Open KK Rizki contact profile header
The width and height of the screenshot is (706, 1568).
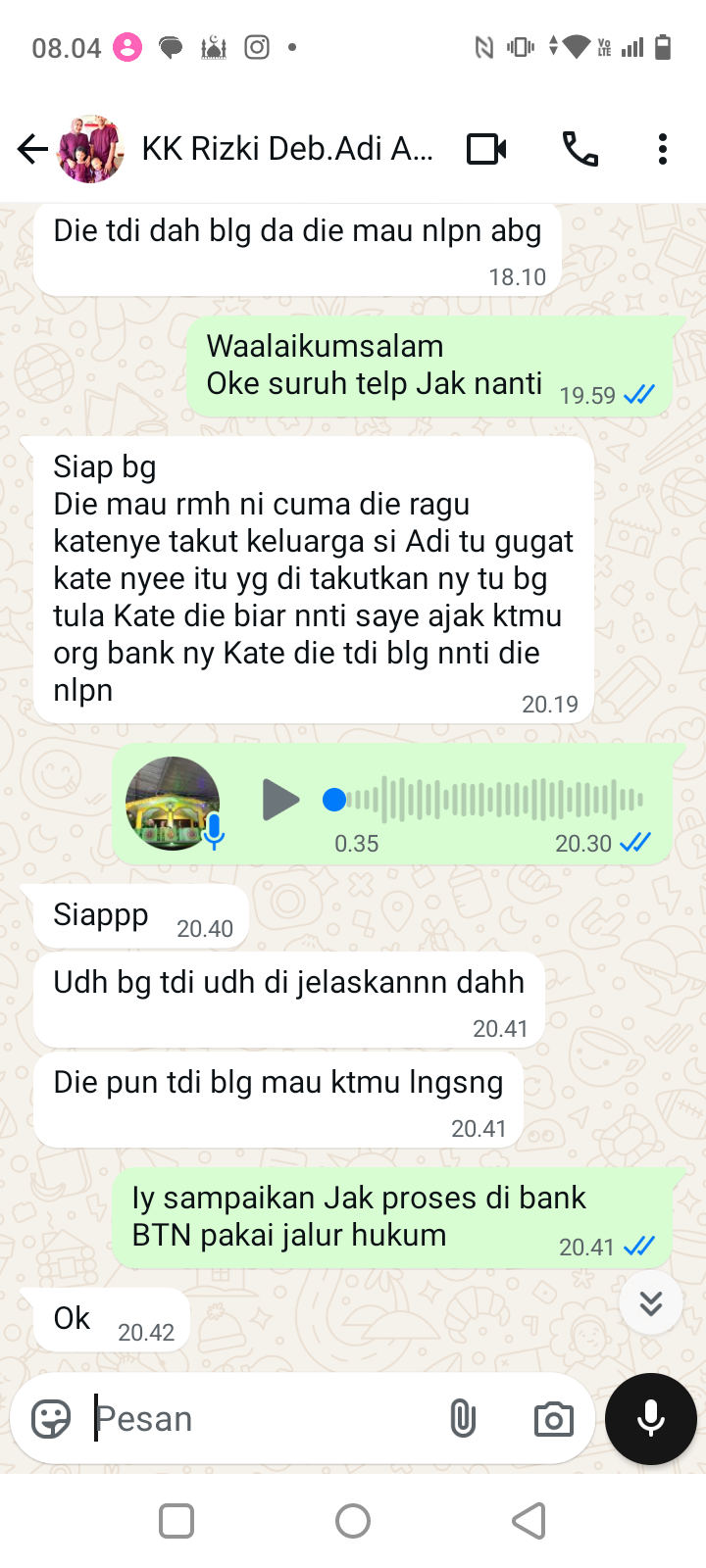click(286, 149)
